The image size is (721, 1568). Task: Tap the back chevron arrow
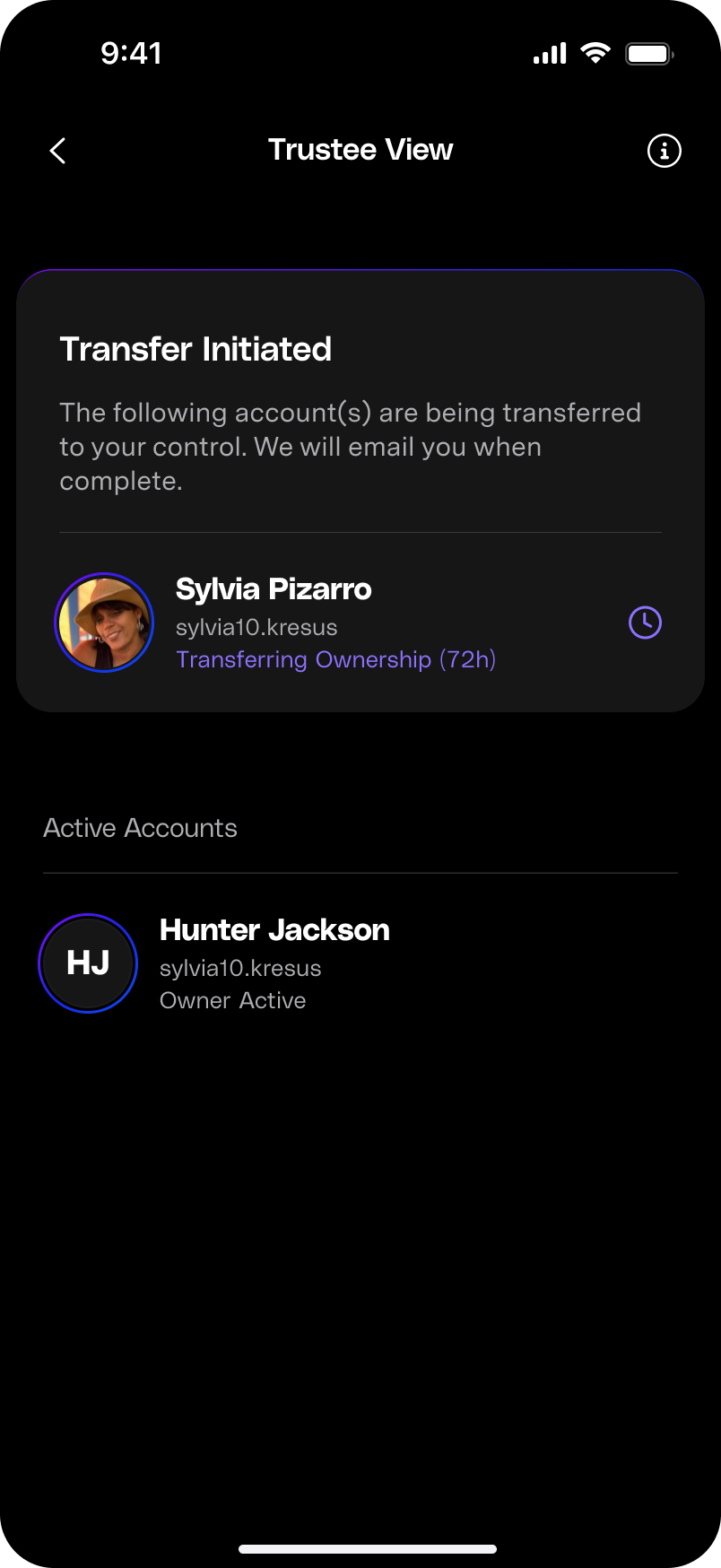pyautogui.click(x=57, y=150)
